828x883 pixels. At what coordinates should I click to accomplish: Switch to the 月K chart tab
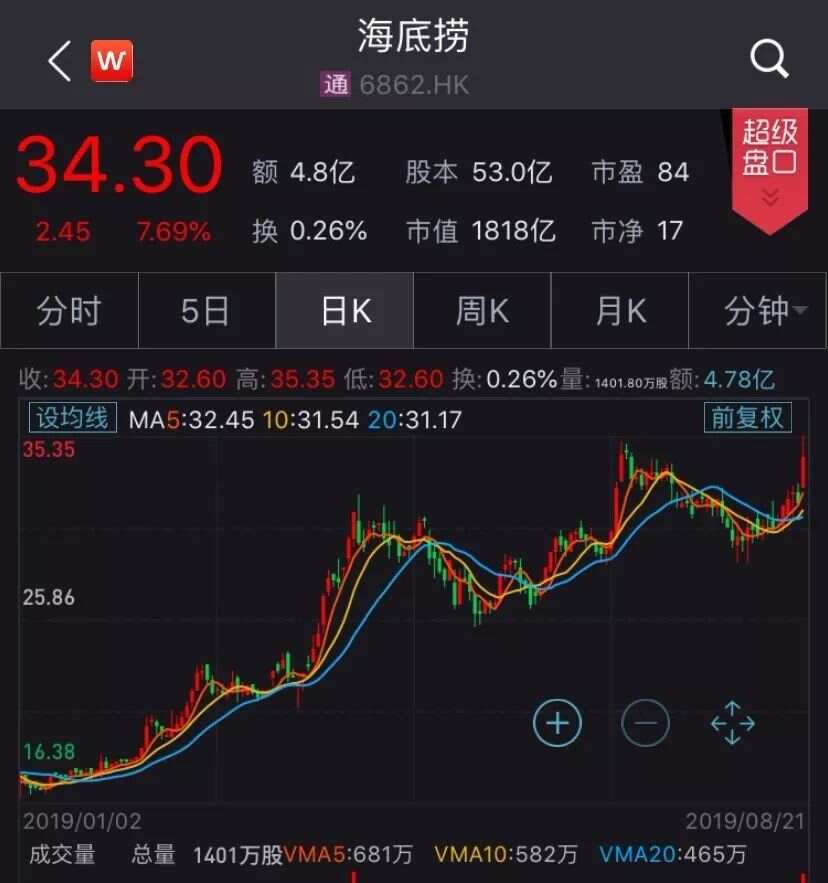620,311
